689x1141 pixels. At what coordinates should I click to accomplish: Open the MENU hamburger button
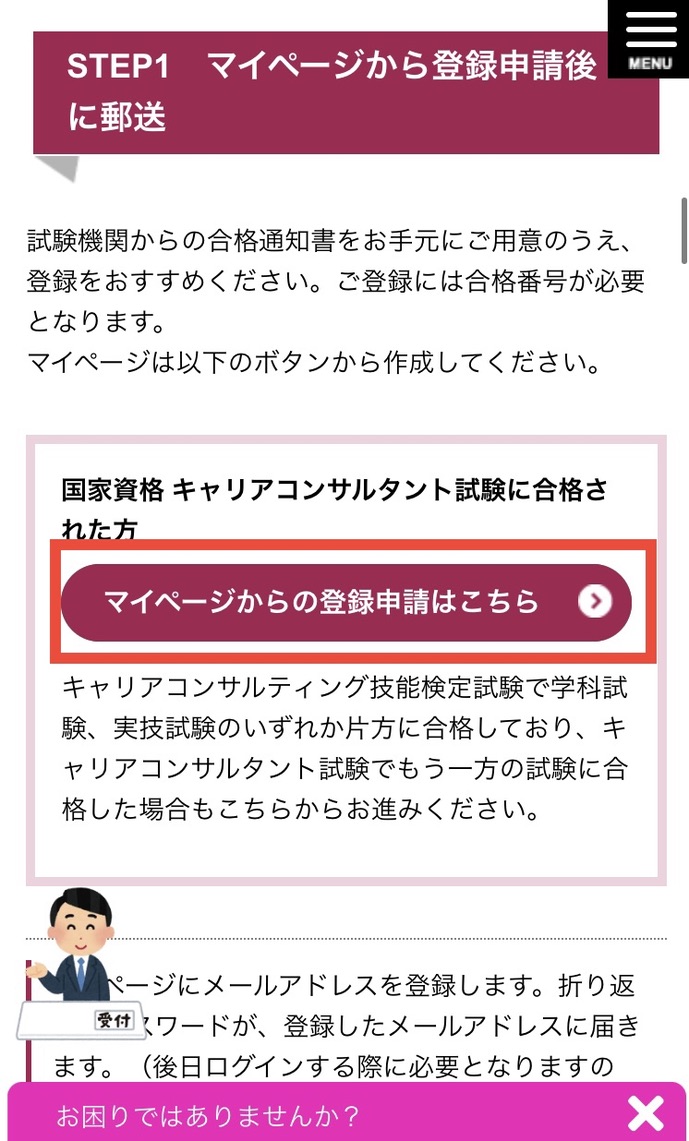point(650,38)
